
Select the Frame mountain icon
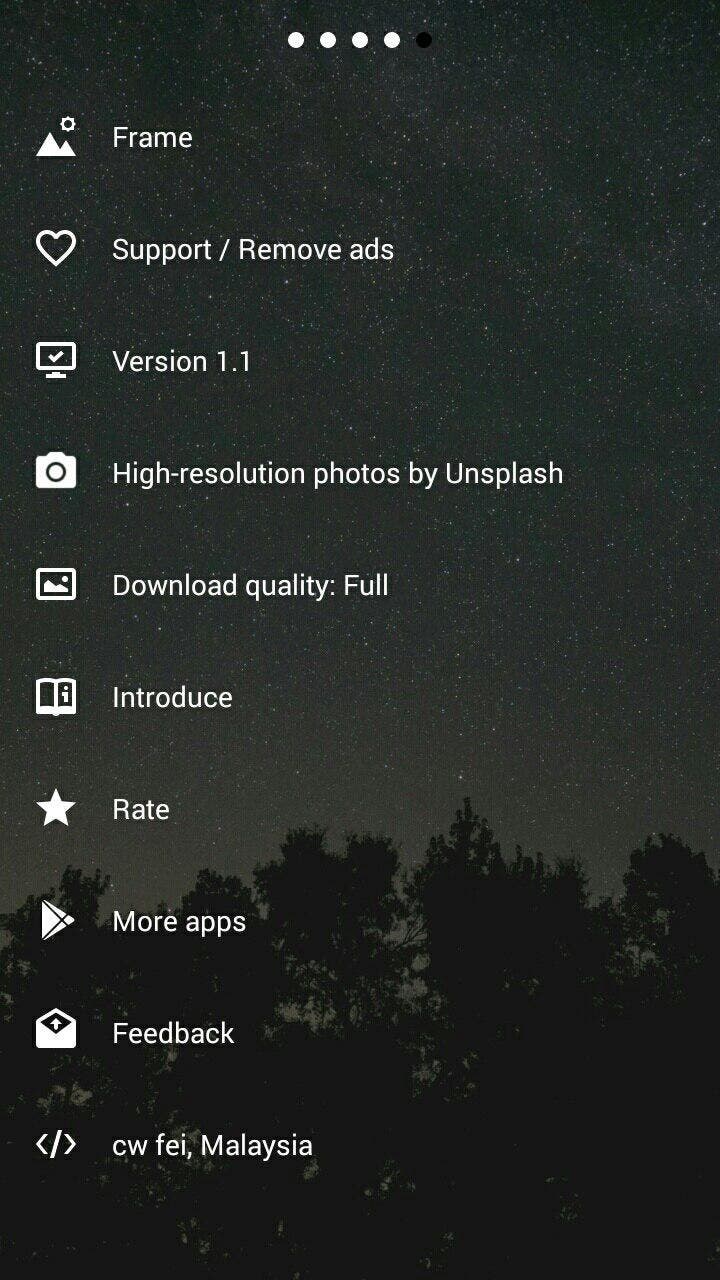56,137
